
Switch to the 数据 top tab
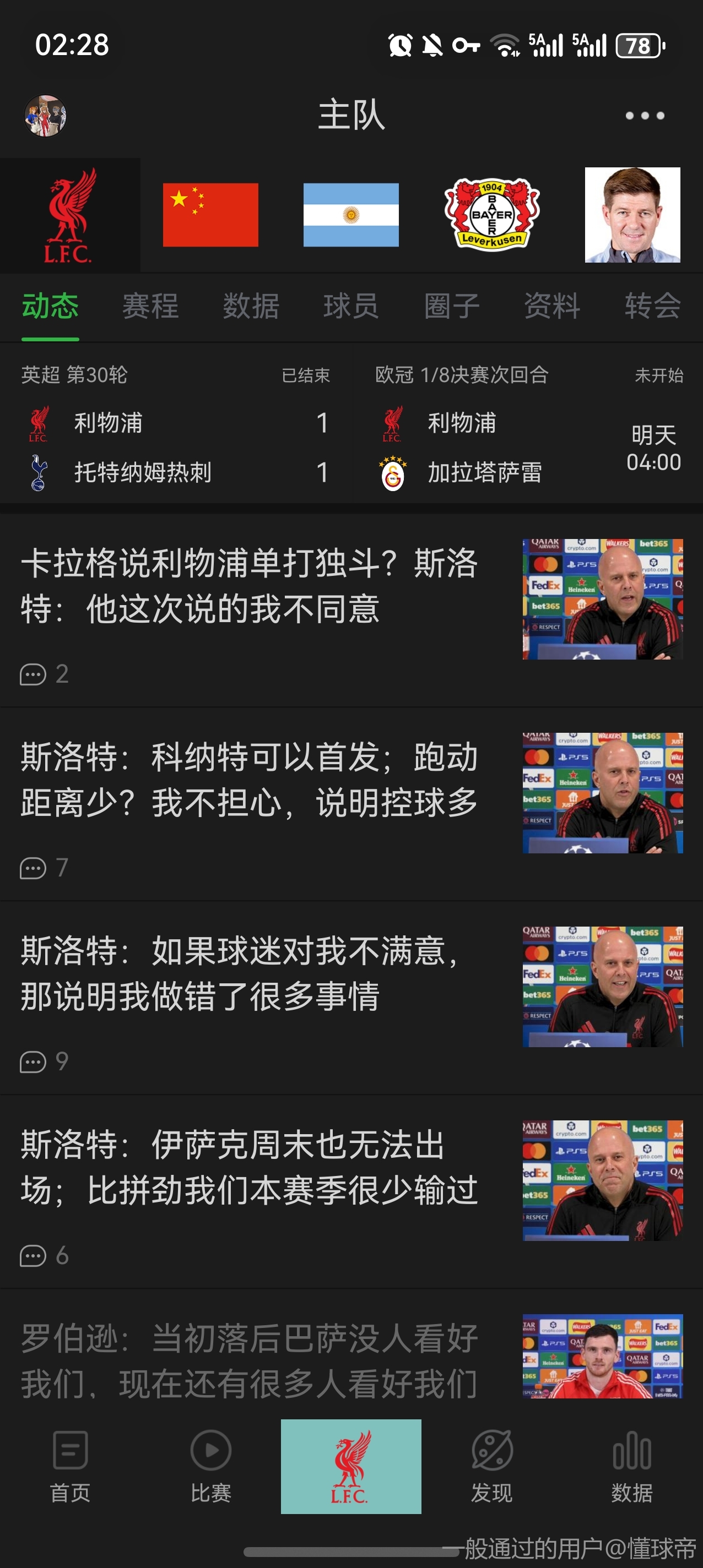click(x=251, y=306)
